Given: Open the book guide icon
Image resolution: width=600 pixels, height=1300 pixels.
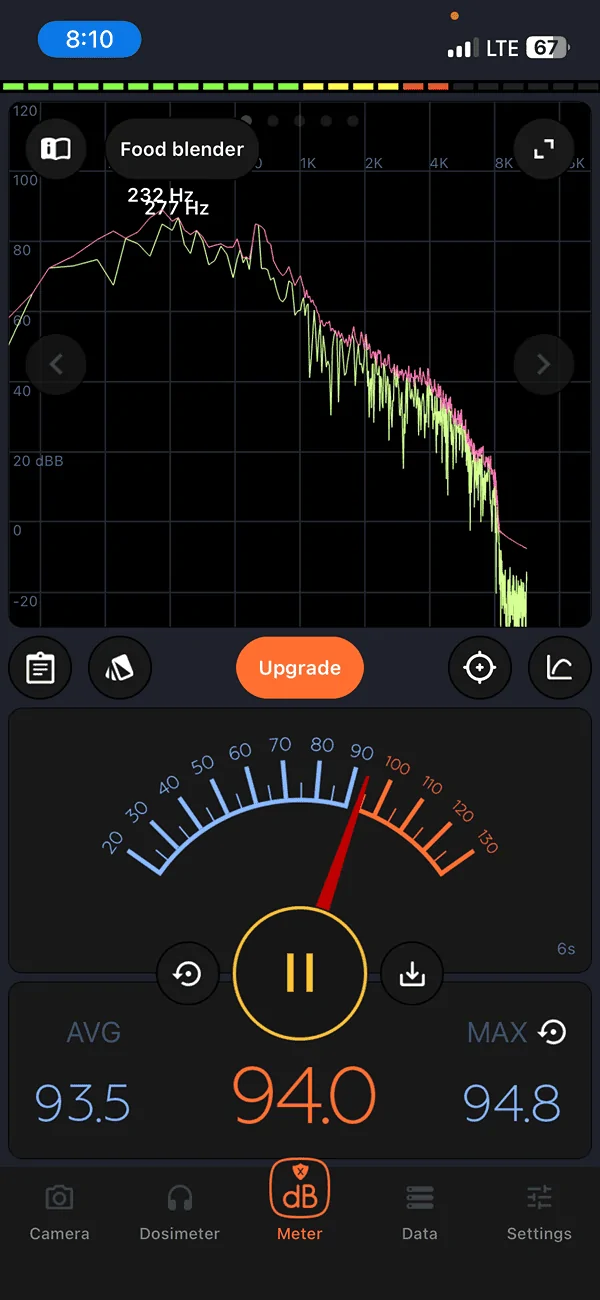Looking at the screenshot, I should [x=56, y=149].
